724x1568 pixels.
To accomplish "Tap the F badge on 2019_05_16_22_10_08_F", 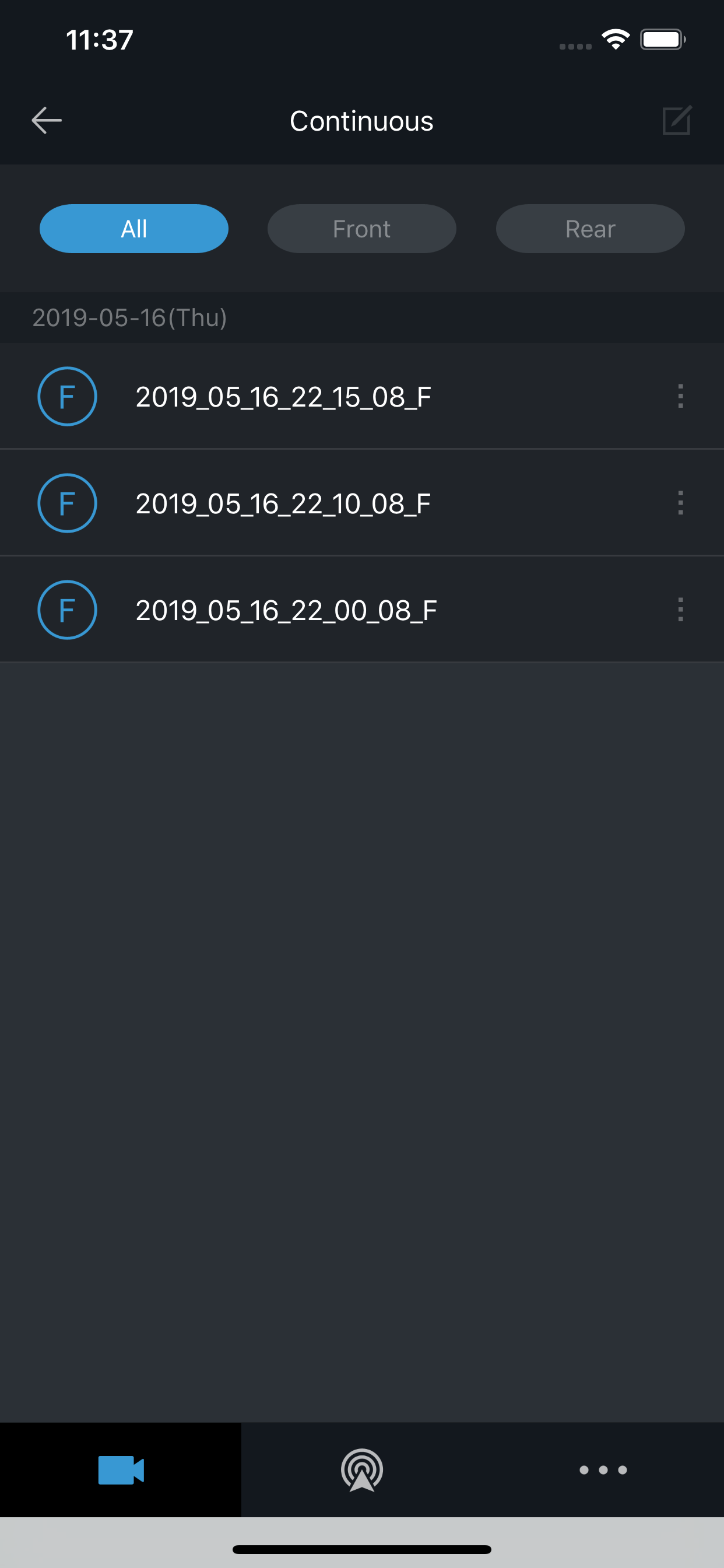I will click(67, 503).
